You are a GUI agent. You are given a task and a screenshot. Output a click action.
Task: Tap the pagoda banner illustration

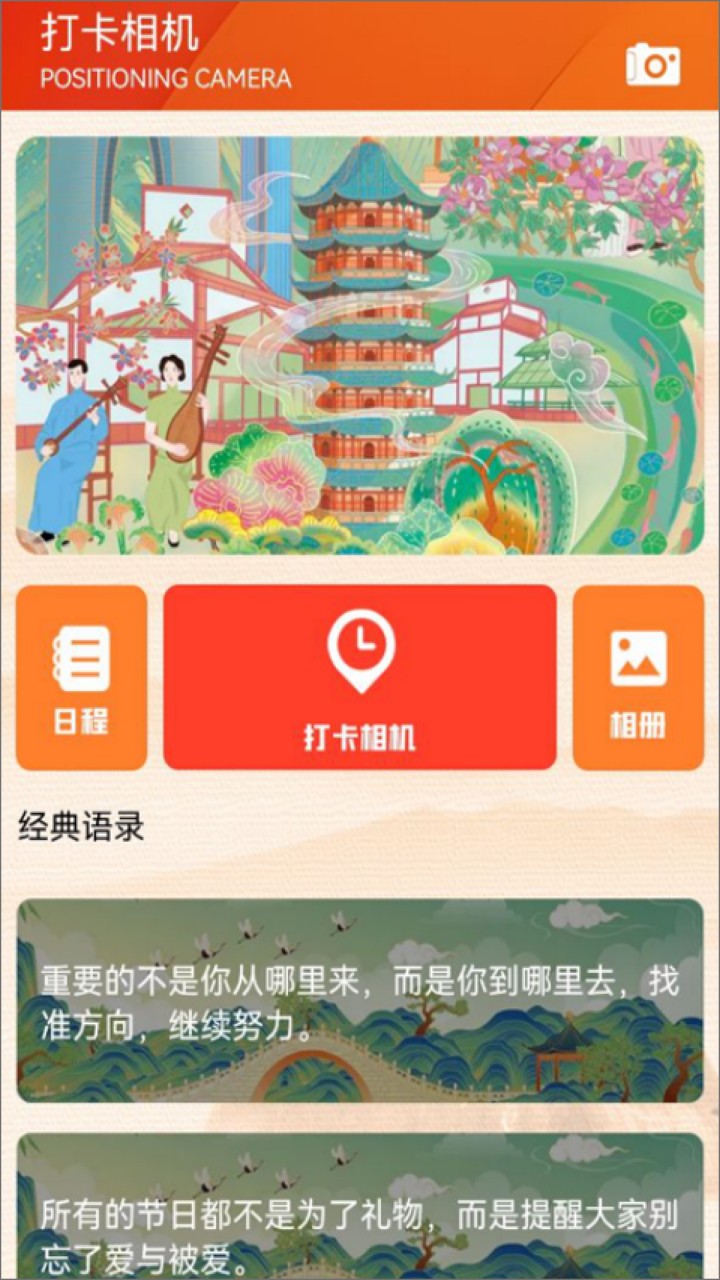[x=360, y=345]
